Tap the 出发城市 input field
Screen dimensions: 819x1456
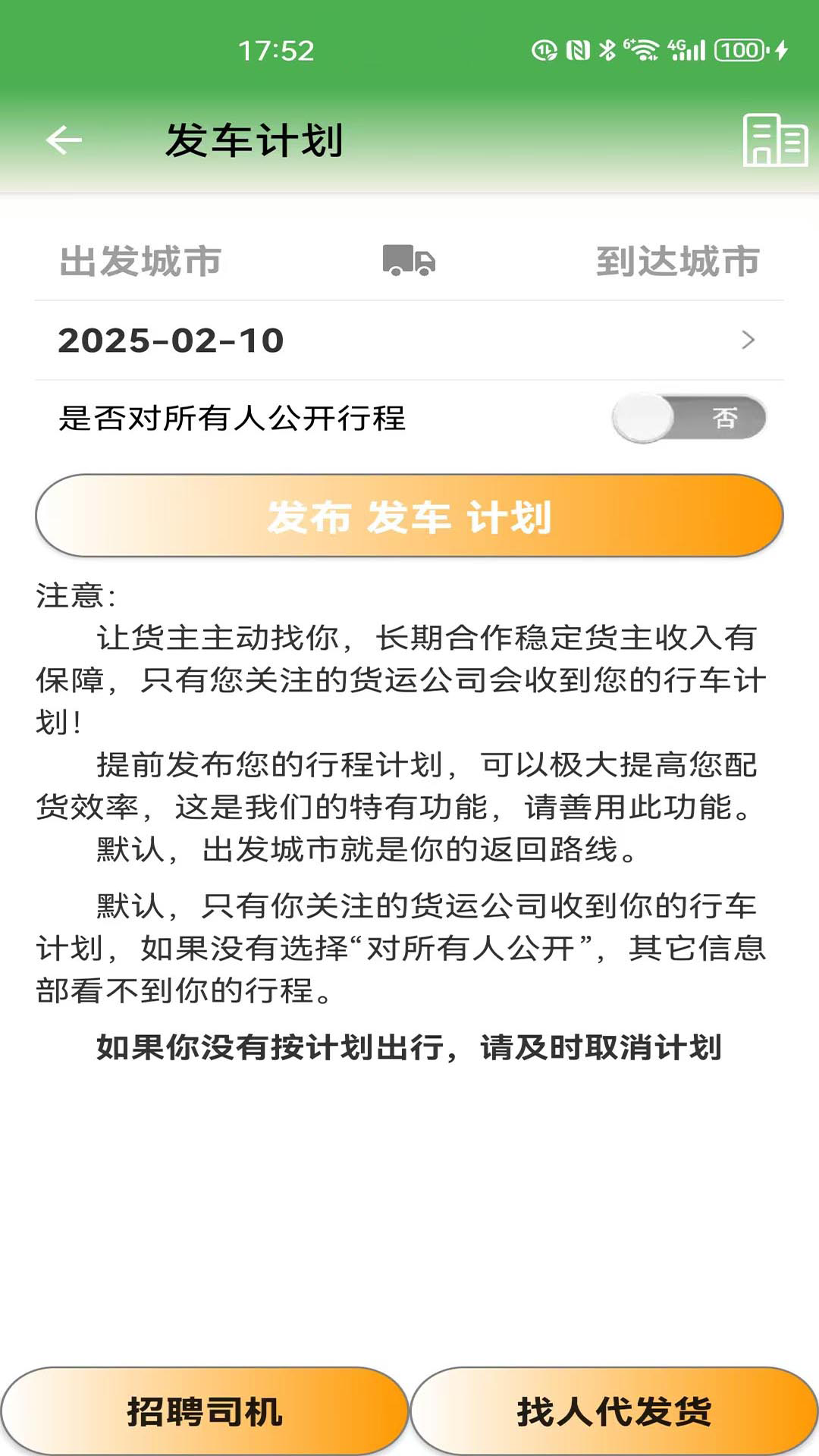[x=140, y=262]
